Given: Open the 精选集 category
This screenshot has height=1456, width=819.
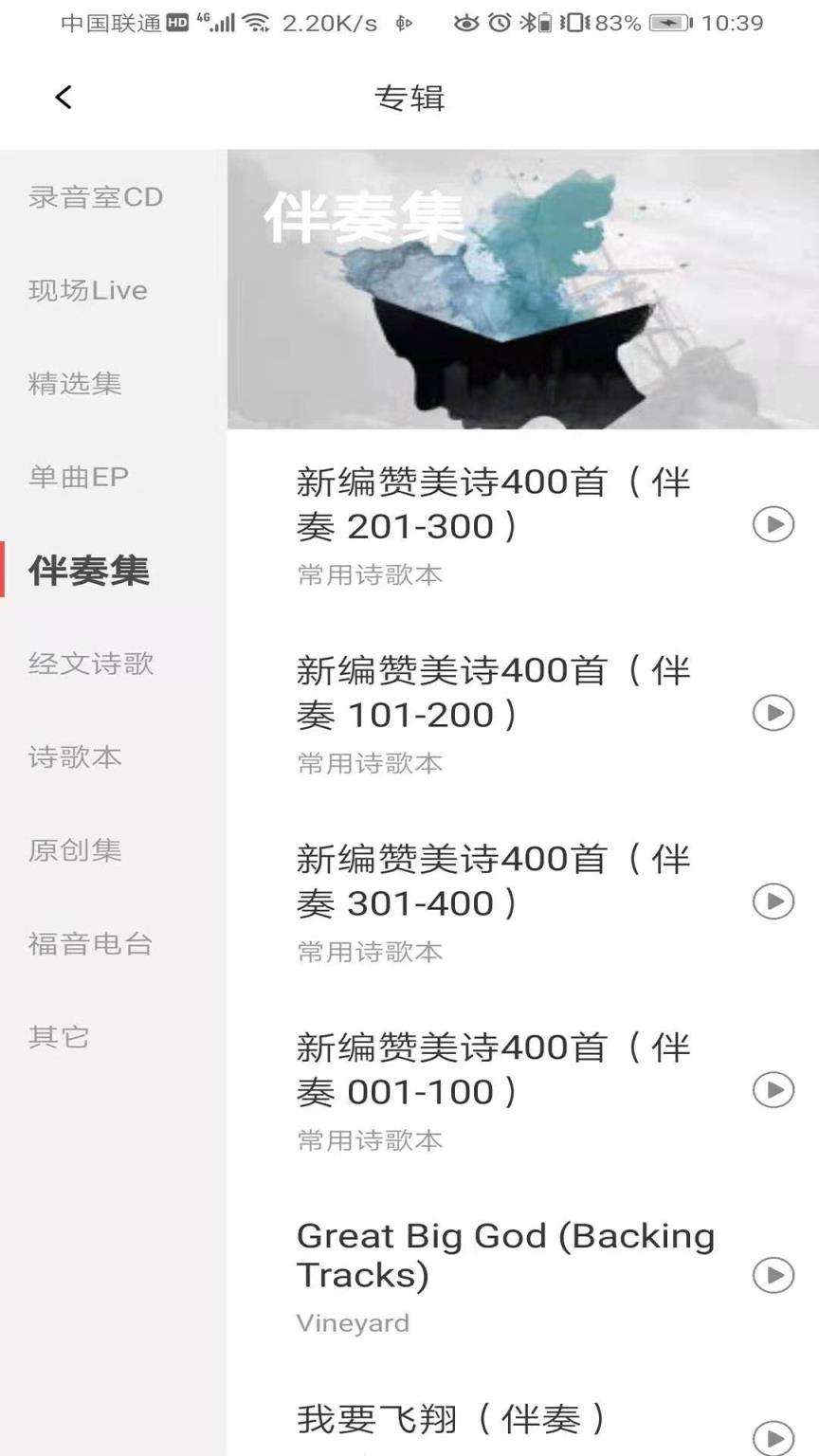Looking at the screenshot, I should click(75, 384).
